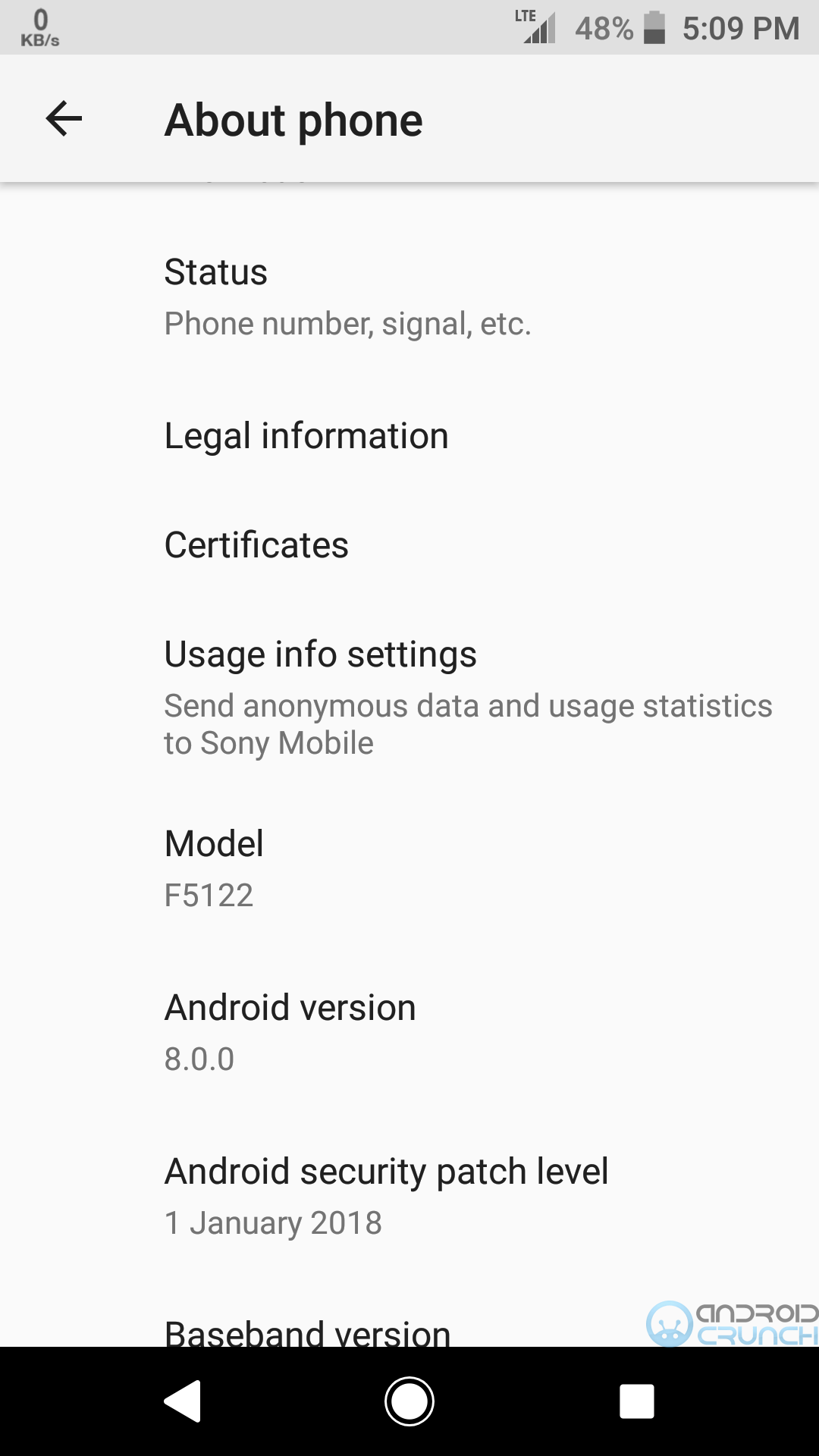Go back from About phone
Screen dimensions: 819x1456
(64, 119)
